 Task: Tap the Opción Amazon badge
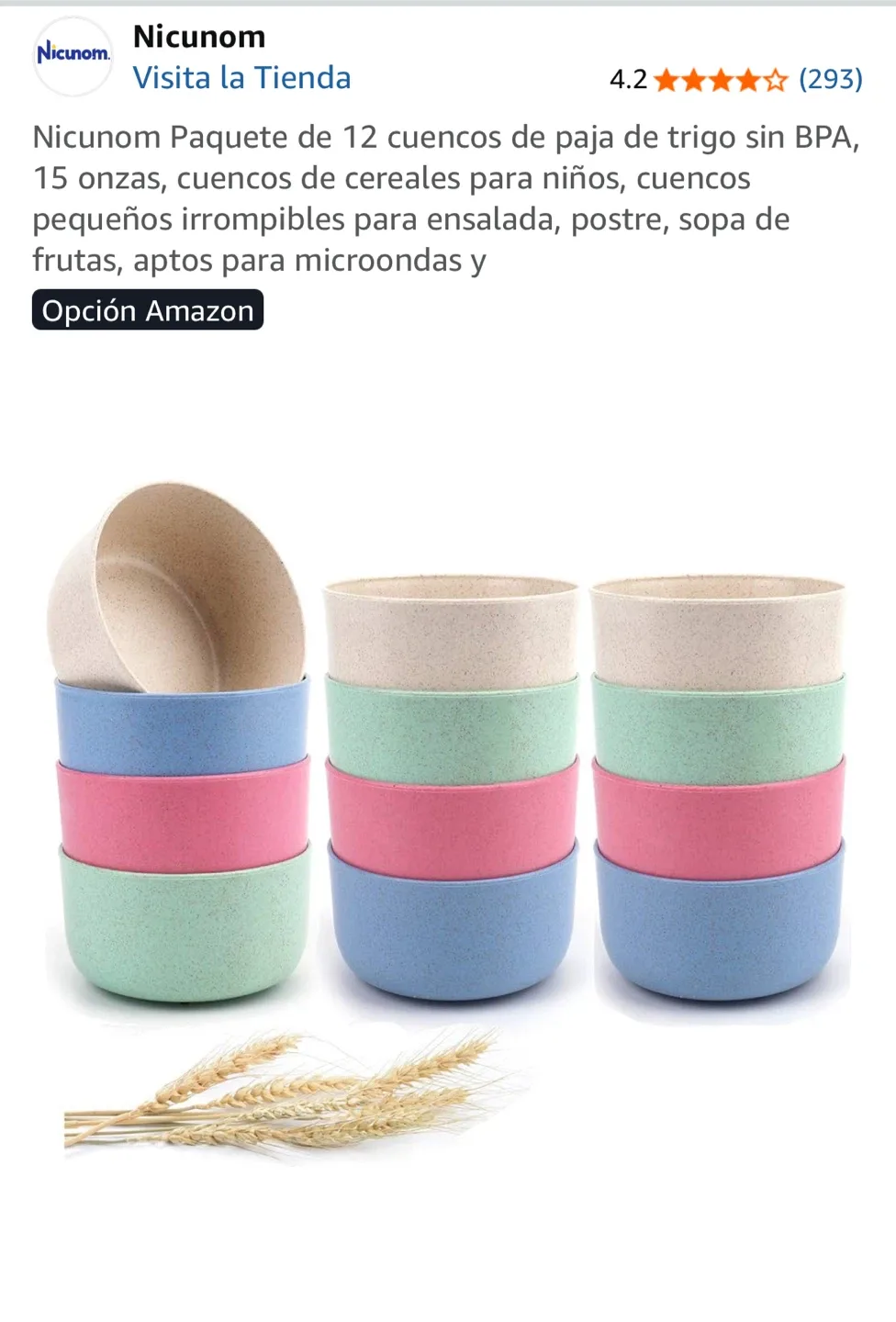[148, 310]
